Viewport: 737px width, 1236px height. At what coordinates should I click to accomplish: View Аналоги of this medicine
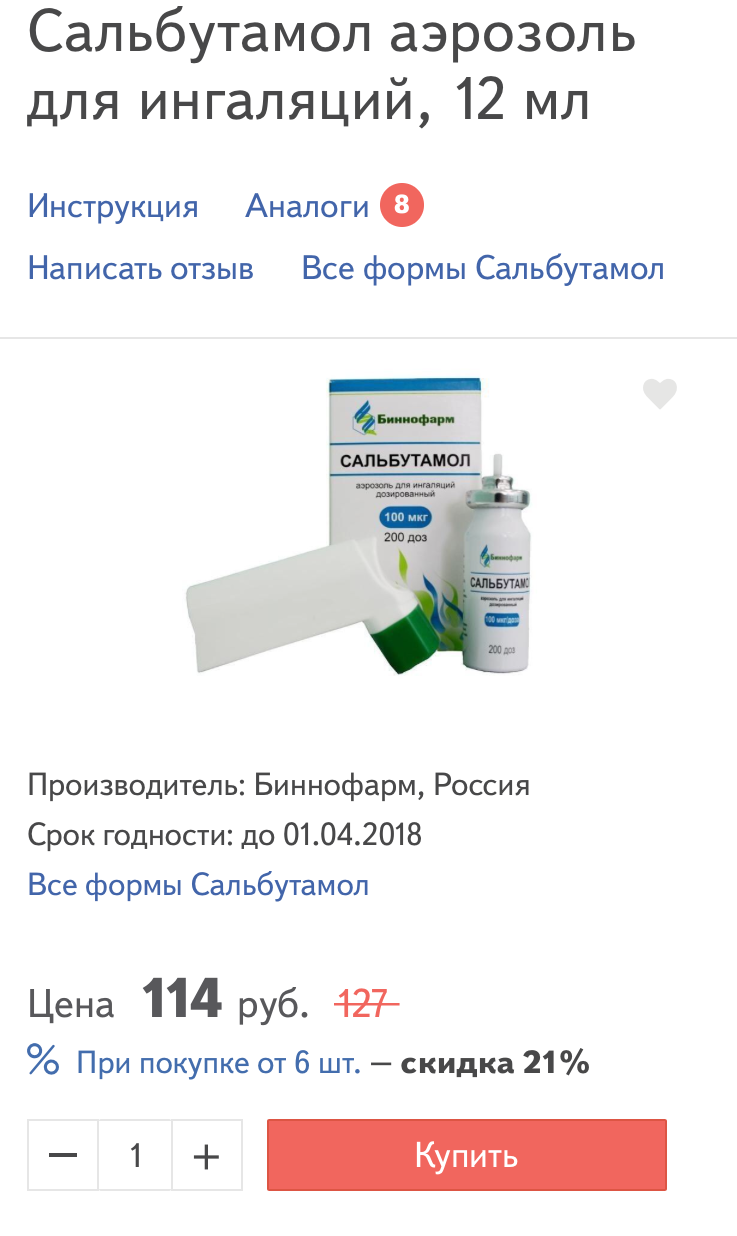(308, 207)
